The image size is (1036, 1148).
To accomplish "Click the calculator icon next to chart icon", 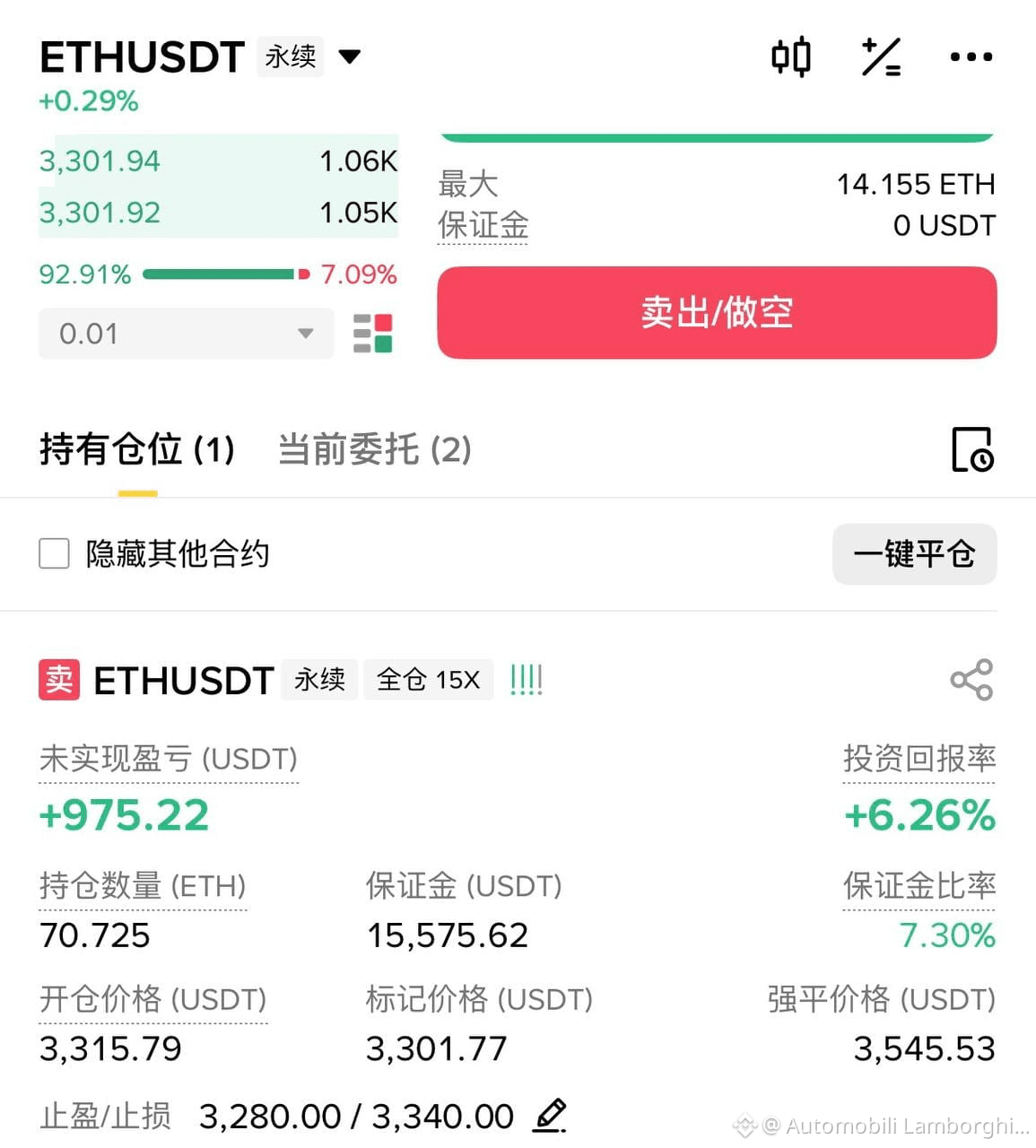I will pyautogui.click(x=880, y=56).
